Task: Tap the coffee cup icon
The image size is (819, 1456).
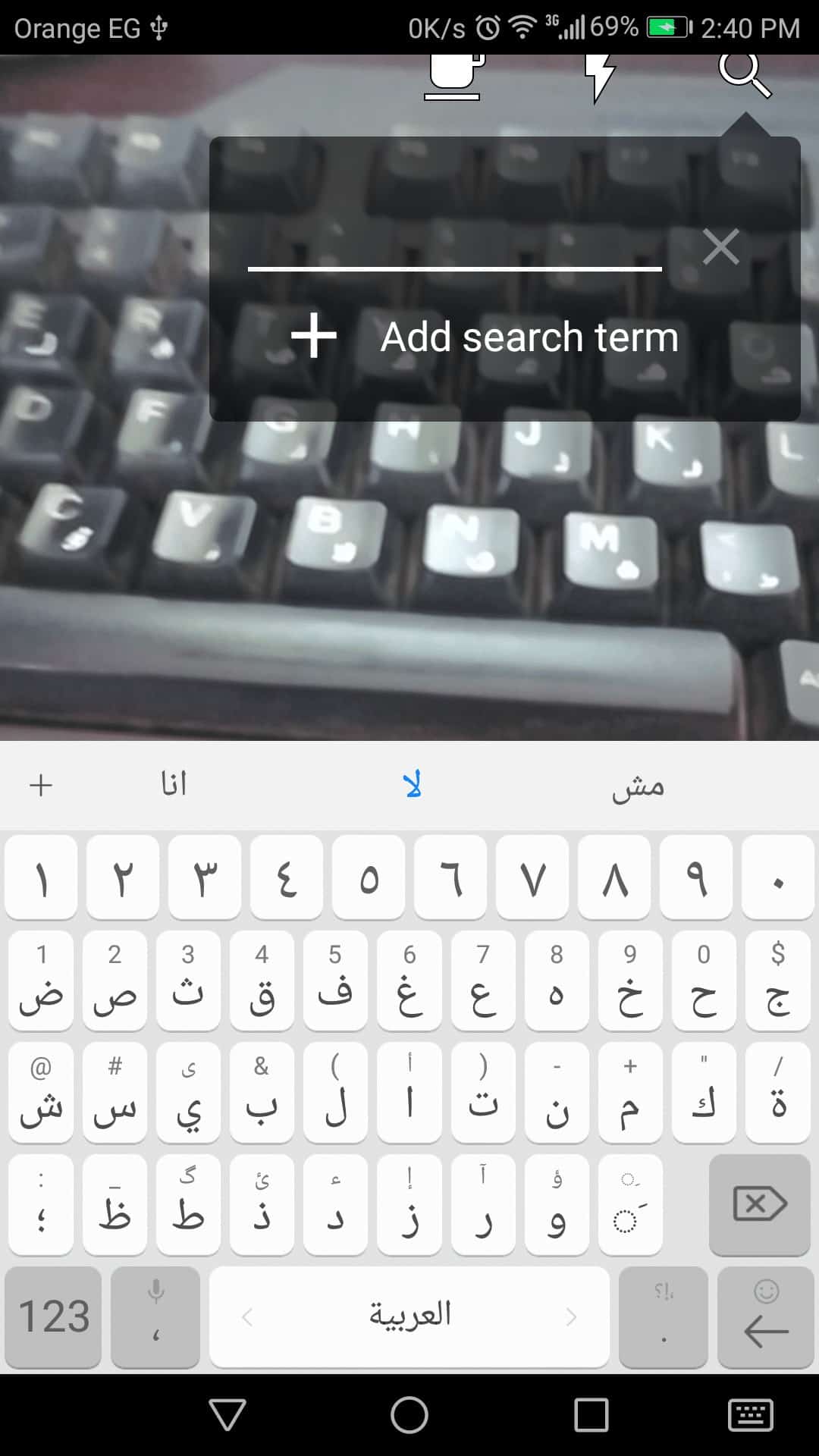Action: pyautogui.click(x=453, y=76)
